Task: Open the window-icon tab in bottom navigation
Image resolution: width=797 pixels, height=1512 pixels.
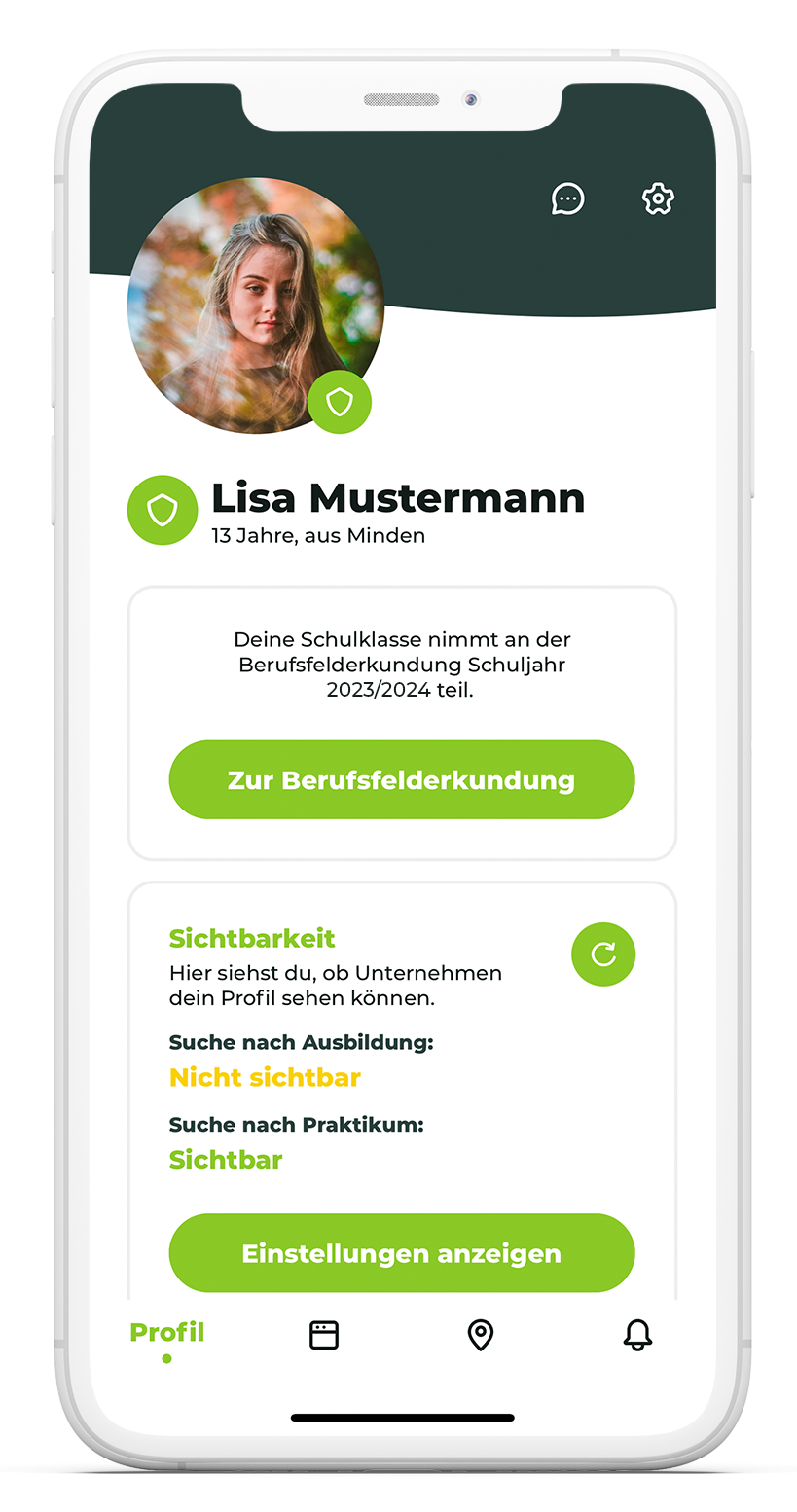Action: coord(324,1335)
